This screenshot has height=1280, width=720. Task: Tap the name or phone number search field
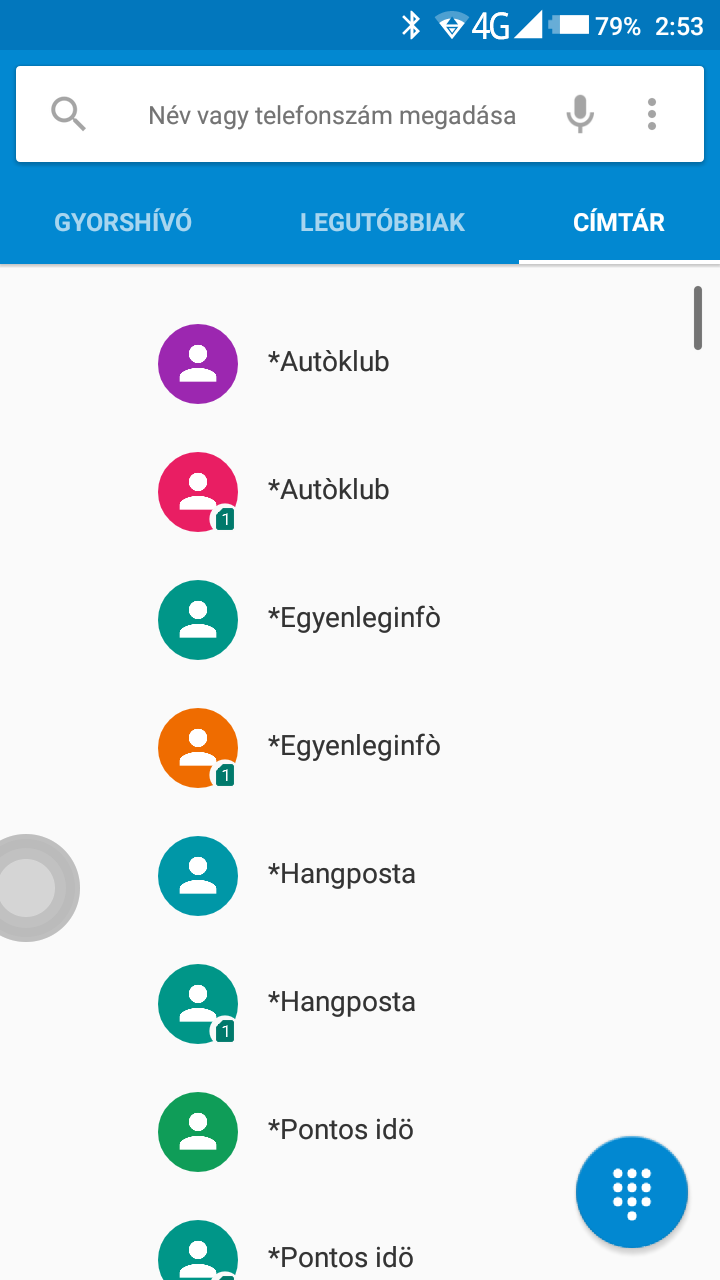332,115
